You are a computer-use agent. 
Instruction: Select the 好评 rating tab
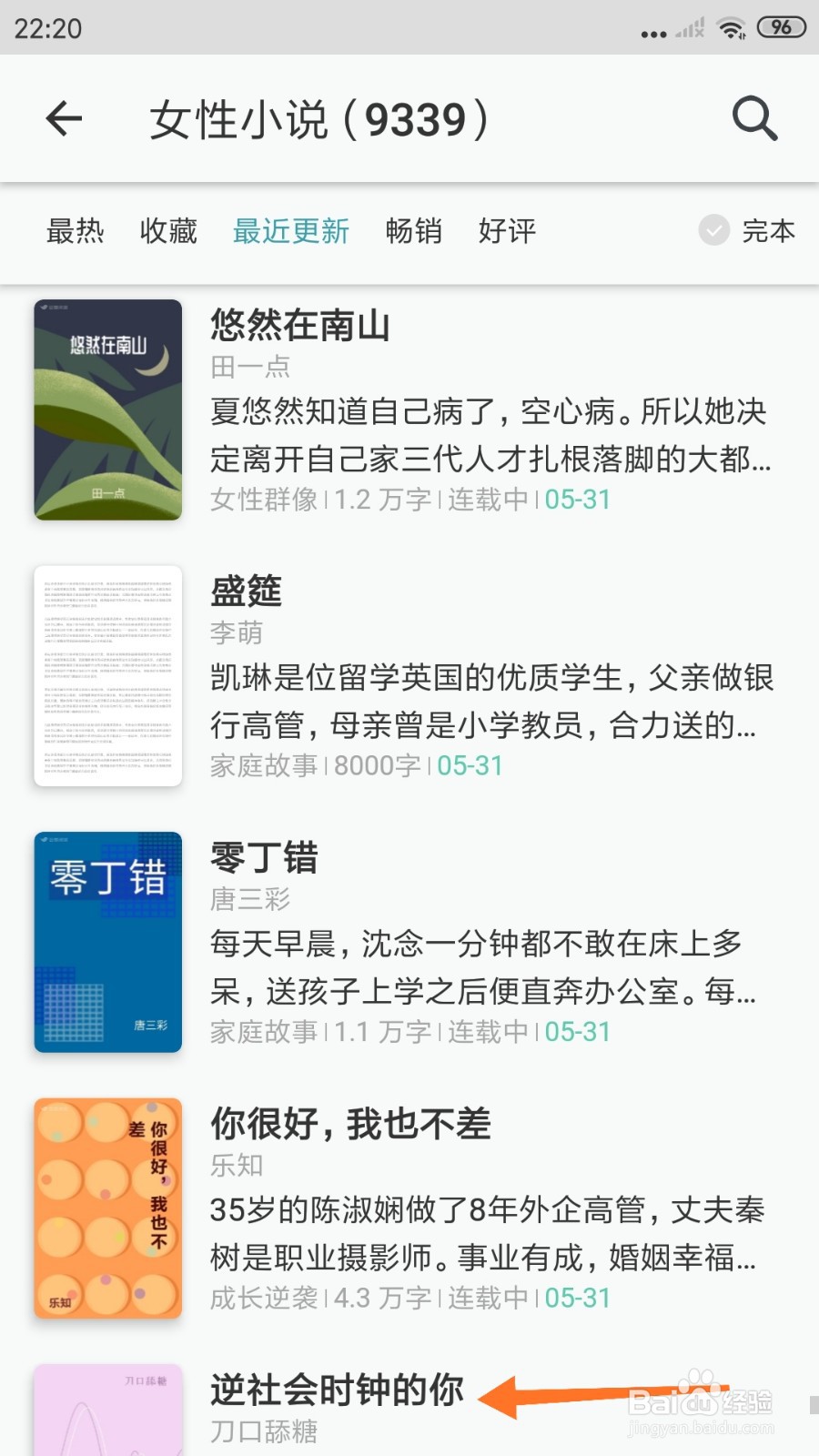[x=507, y=232]
